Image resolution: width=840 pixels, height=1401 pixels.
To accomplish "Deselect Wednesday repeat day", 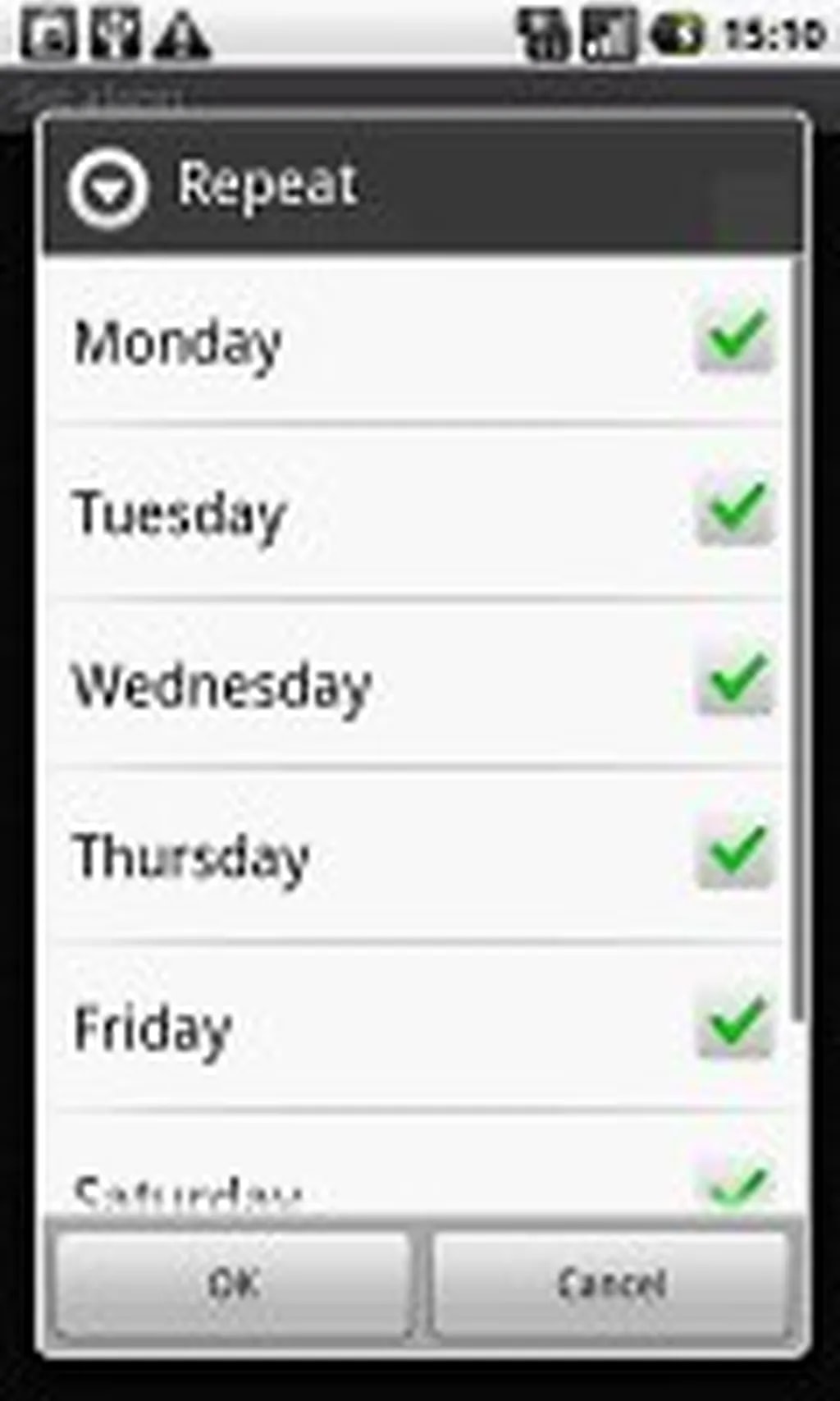I will coord(734,684).
